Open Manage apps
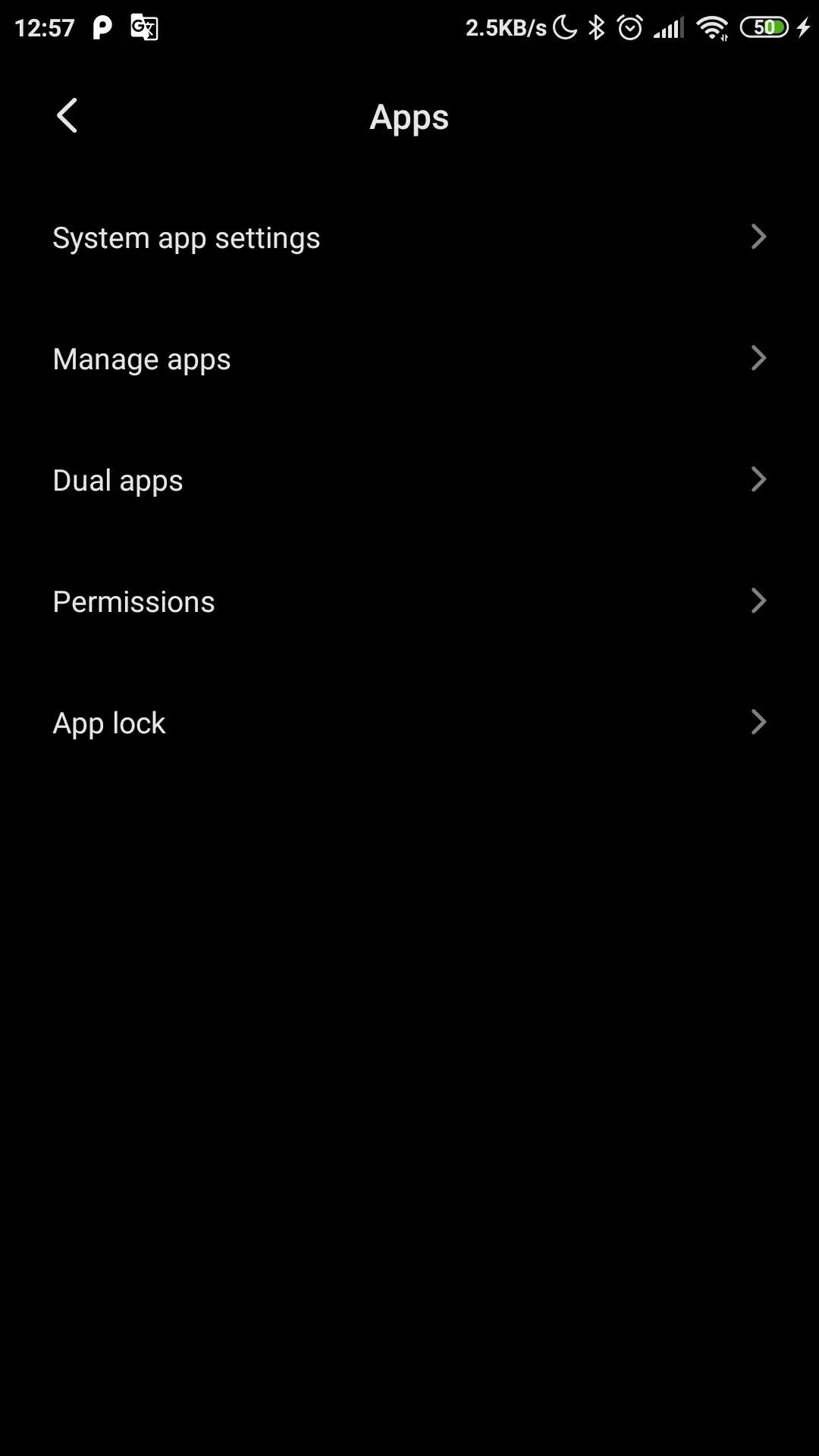Viewport: 819px width, 1456px height. coord(409,359)
